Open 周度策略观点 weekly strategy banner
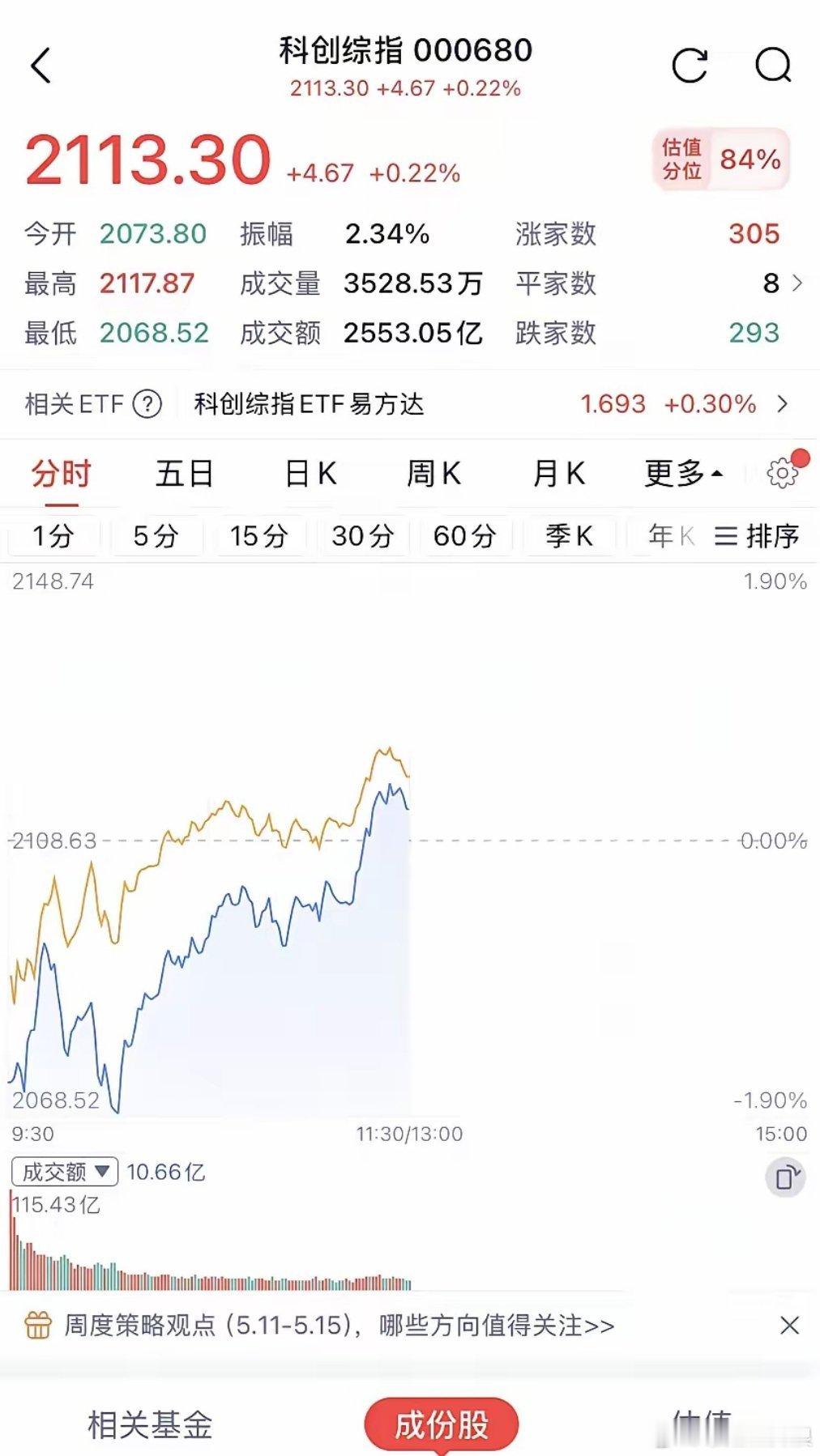 click(x=339, y=1326)
